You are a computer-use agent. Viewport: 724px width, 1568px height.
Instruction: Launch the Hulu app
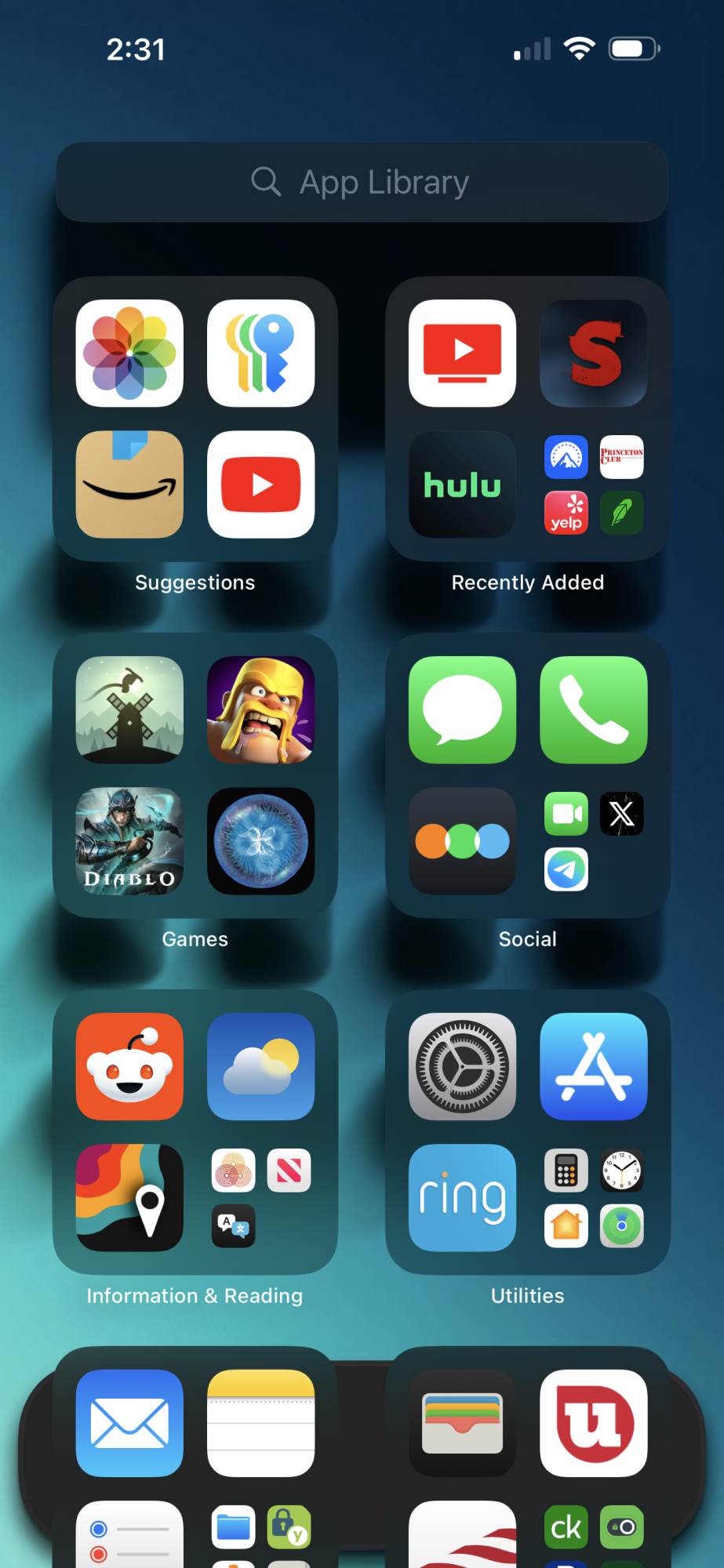tap(462, 485)
